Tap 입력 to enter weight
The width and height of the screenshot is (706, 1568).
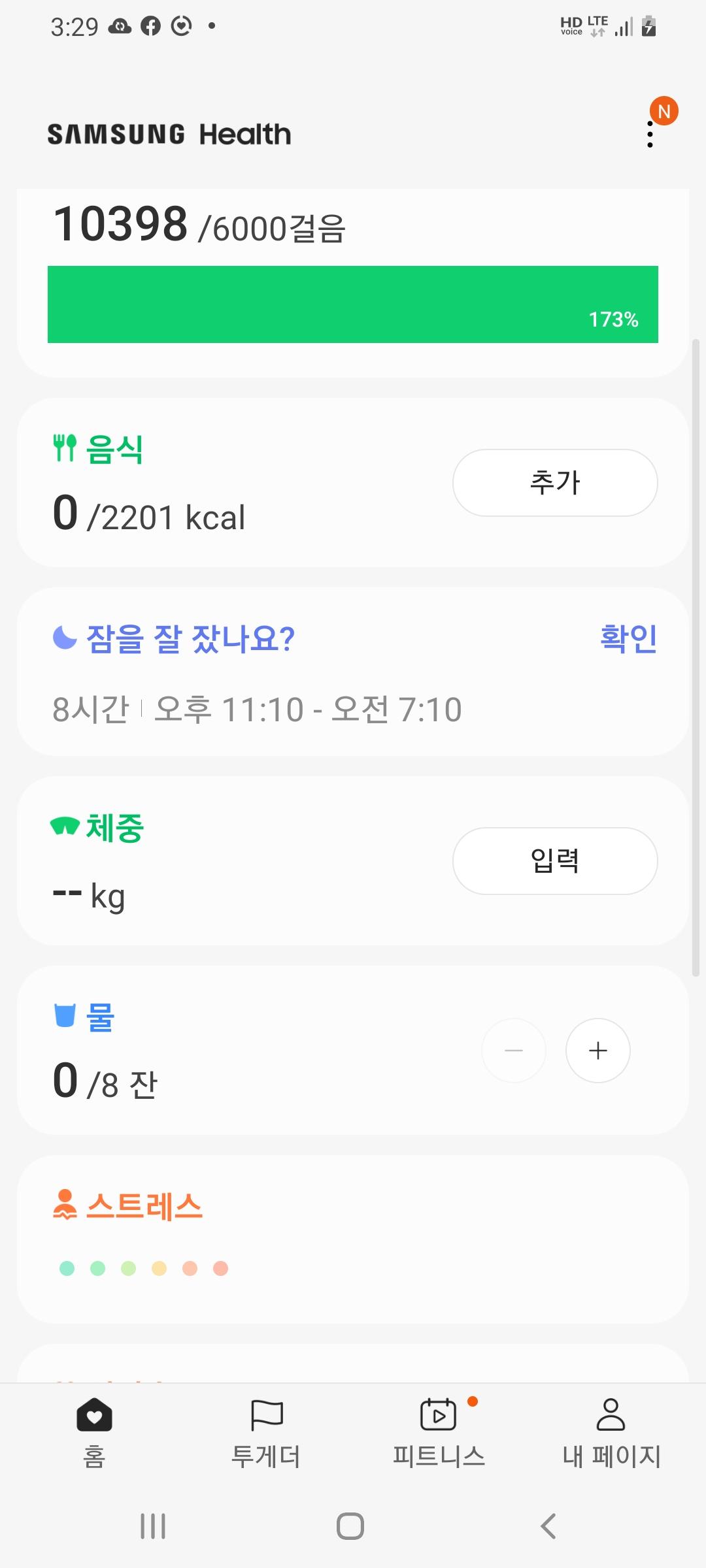click(x=555, y=861)
